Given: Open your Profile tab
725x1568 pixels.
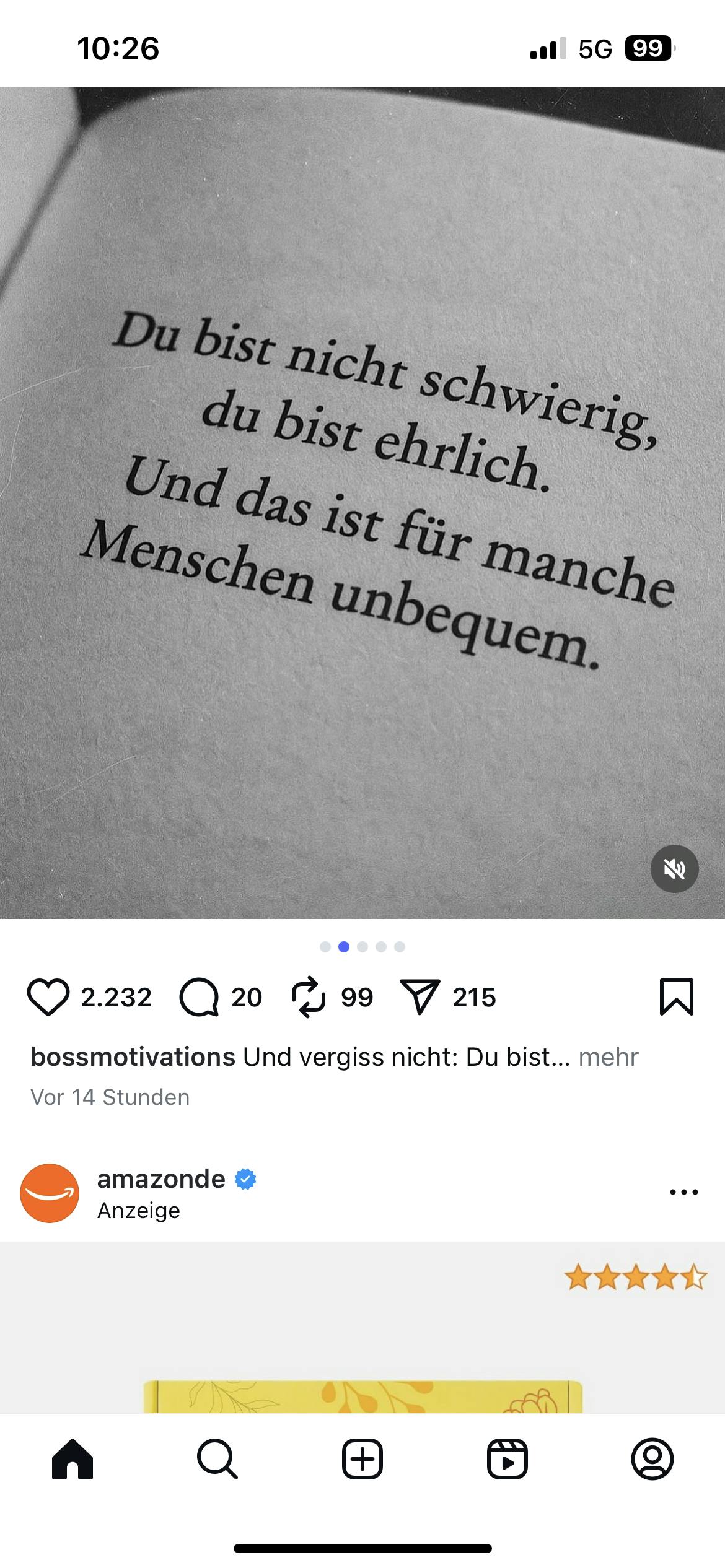Looking at the screenshot, I should [x=652, y=1459].
